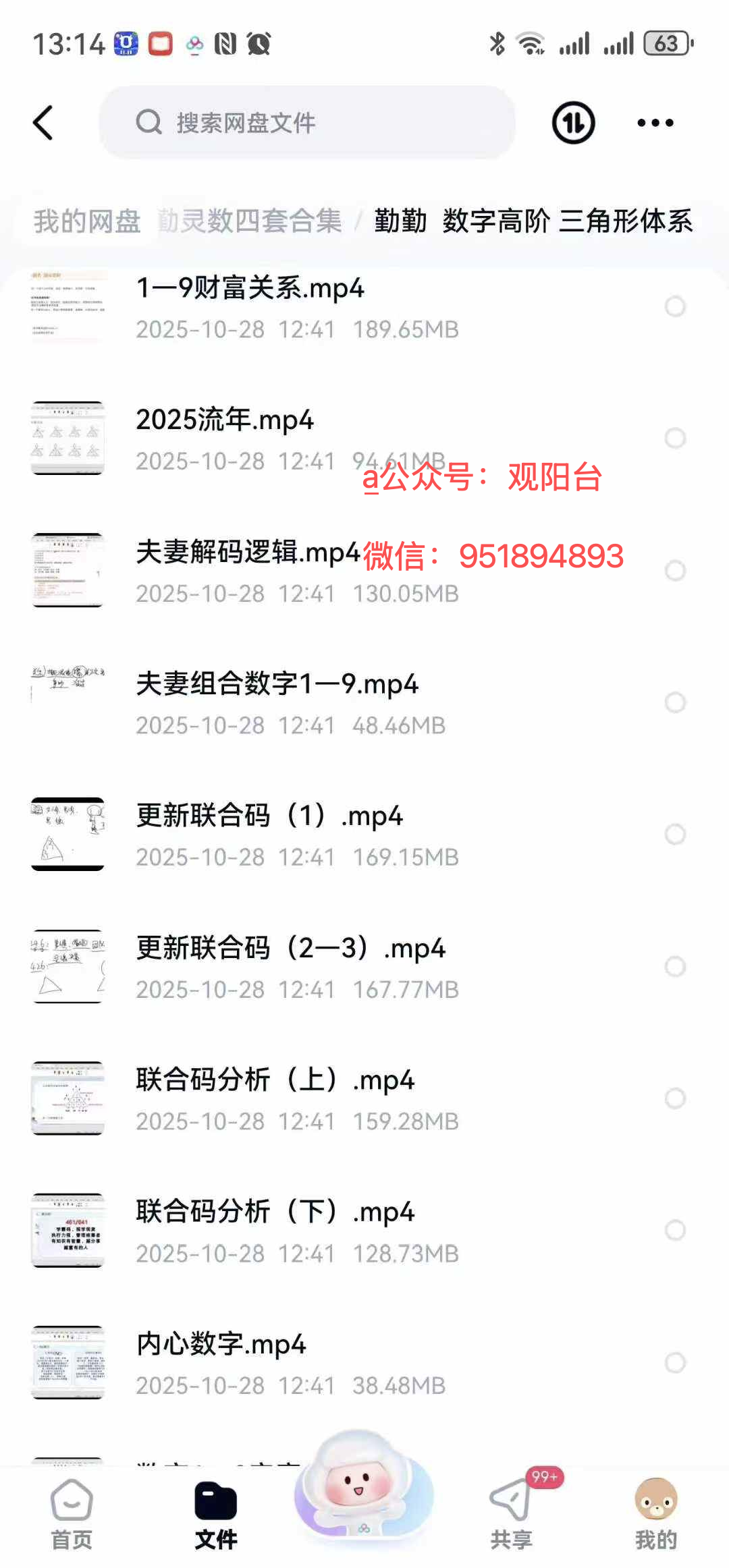Go to 我的网盘 in the breadcrumb
The height and width of the screenshot is (1568, 729).
(x=87, y=221)
